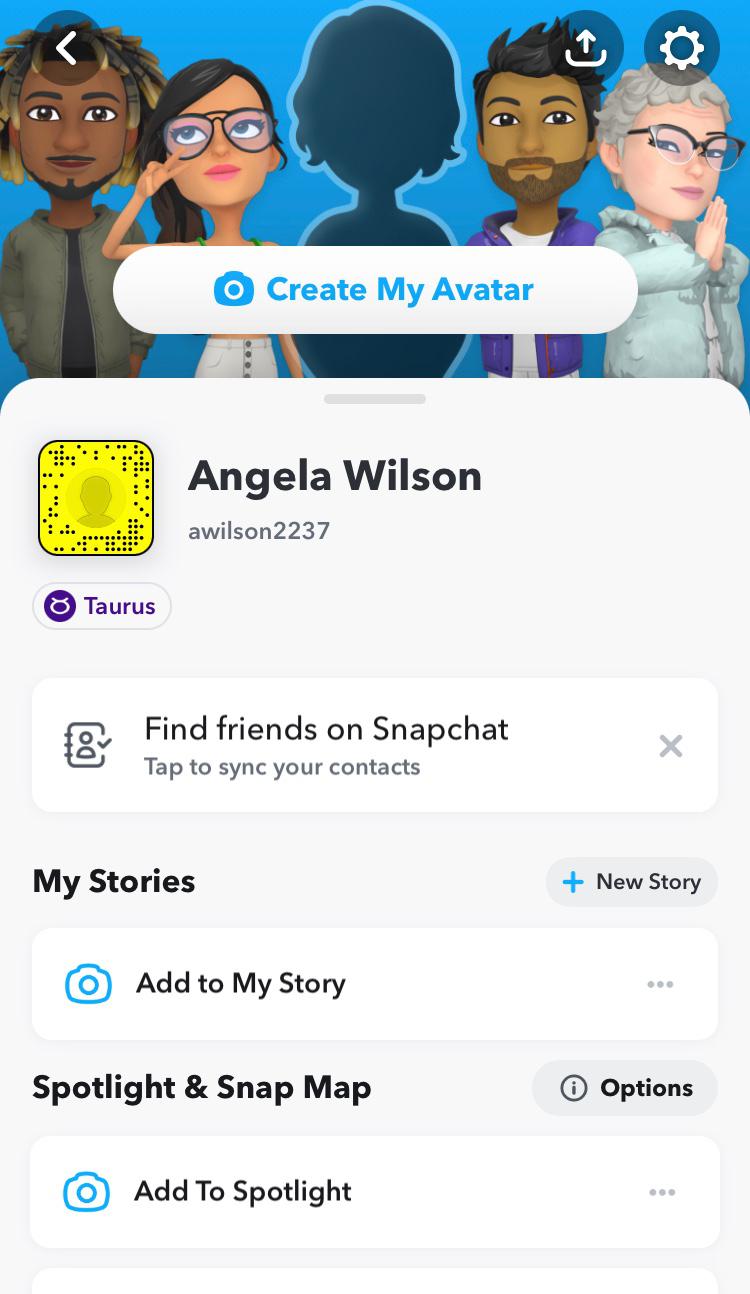This screenshot has height=1294, width=750.
Task: Open Spotlight & Snap Map Options
Action: (x=625, y=1088)
